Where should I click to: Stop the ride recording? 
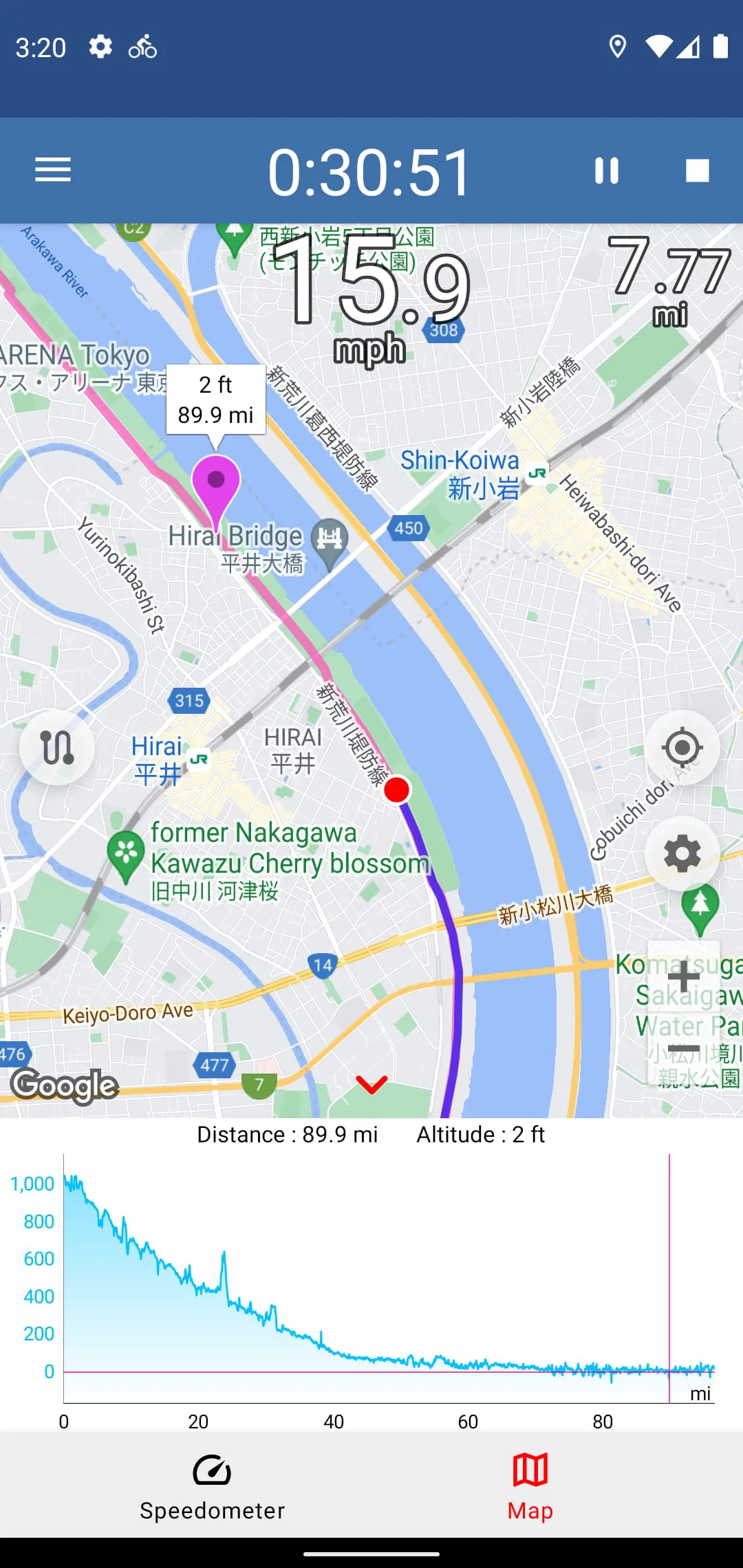pos(697,171)
